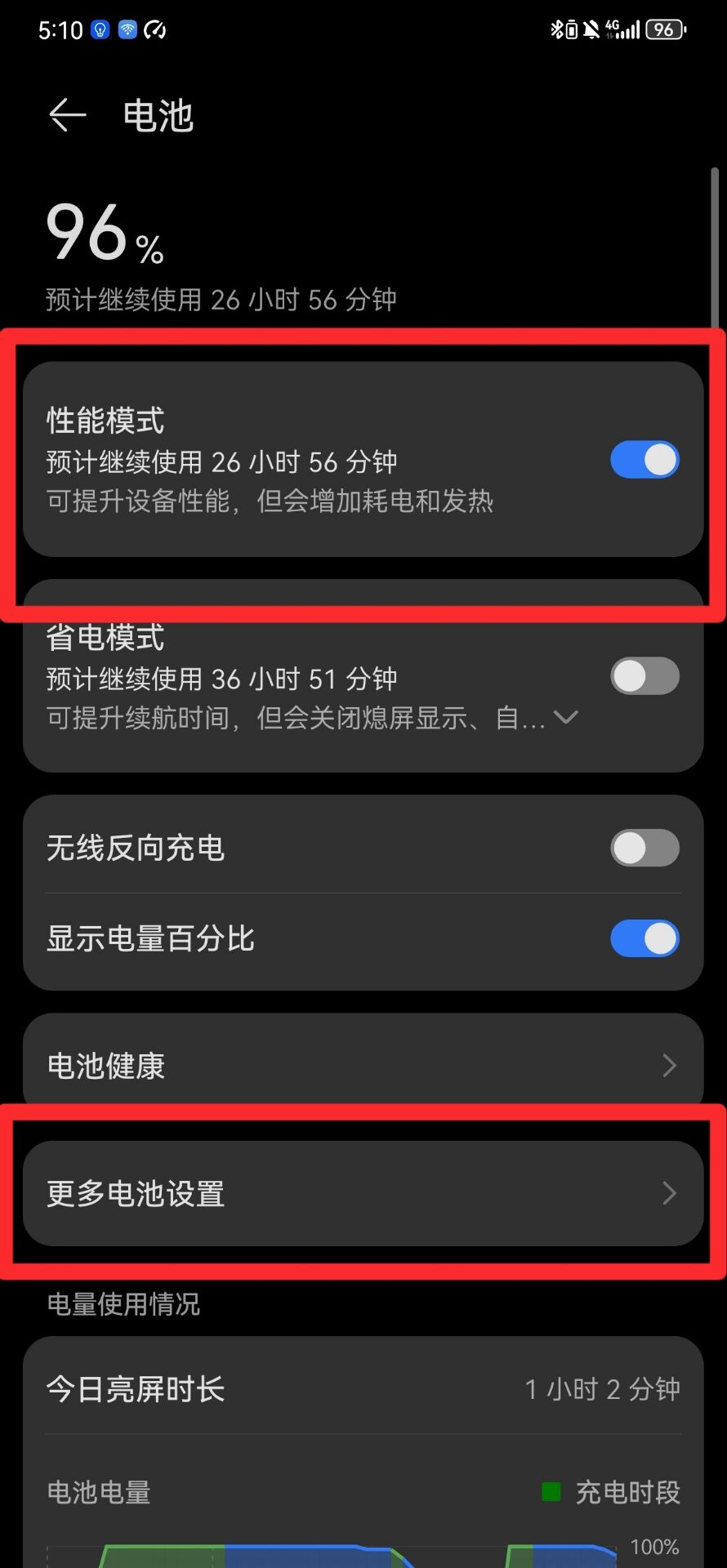Select the 电池健康 battery health entry
This screenshot has height=1568, width=727.
(x=363, y=1066)
